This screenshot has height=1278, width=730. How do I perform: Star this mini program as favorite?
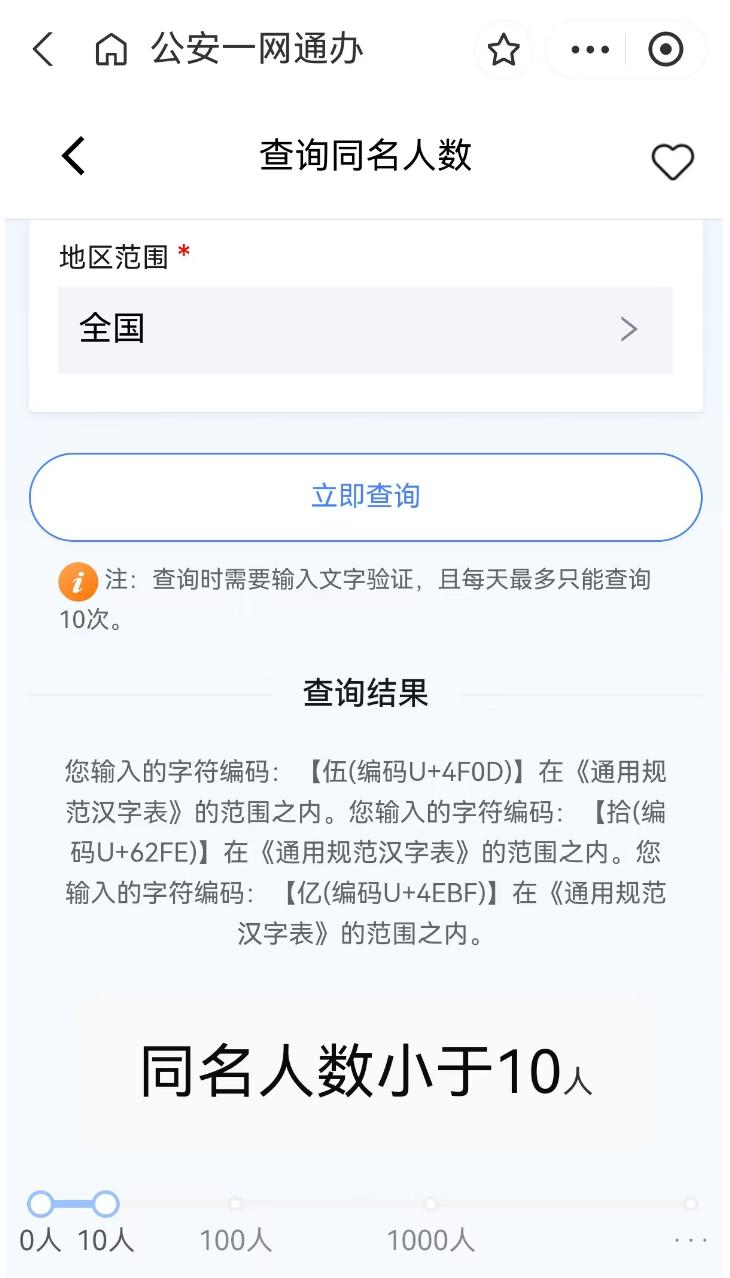click(503, 49)
